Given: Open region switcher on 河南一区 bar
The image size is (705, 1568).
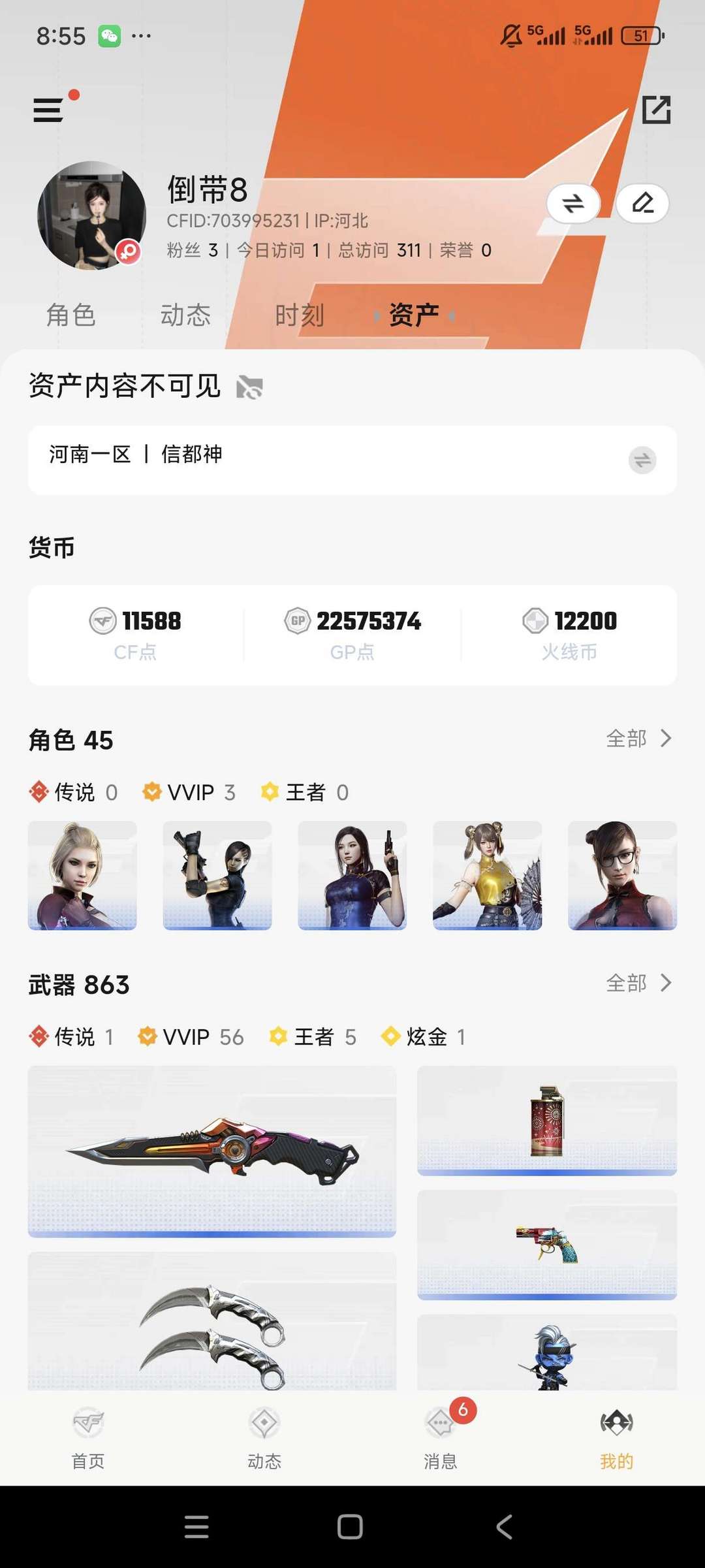Looking at the screenshot, I should tap(642, 460).
